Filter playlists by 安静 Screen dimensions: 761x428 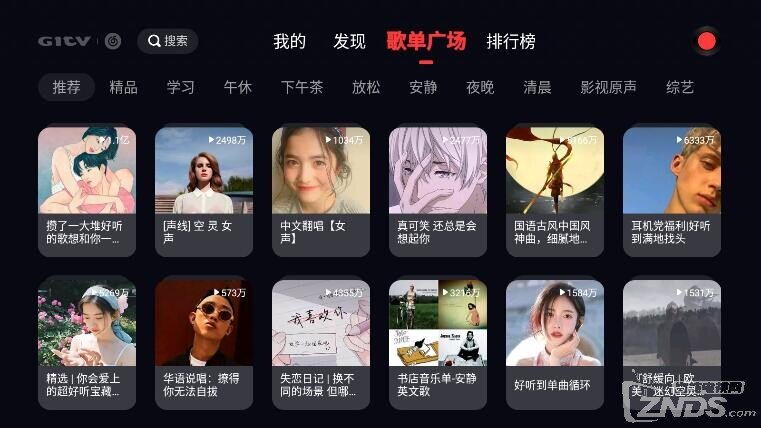pos(423,87)
